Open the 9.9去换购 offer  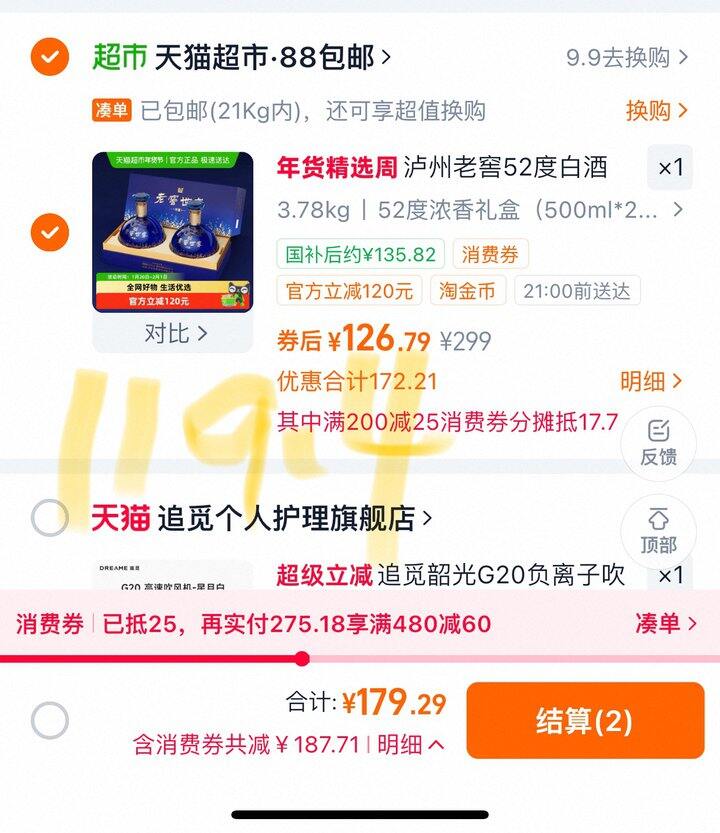click(x=627, y=57)
